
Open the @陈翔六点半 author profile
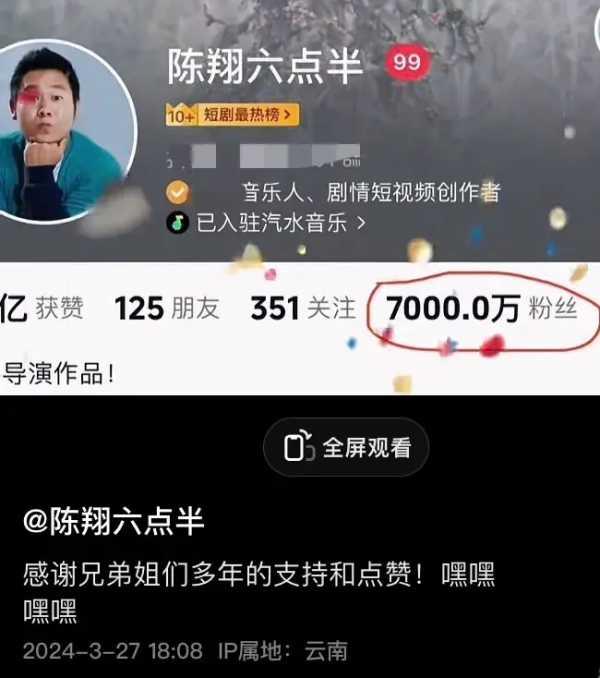point(114,522)
